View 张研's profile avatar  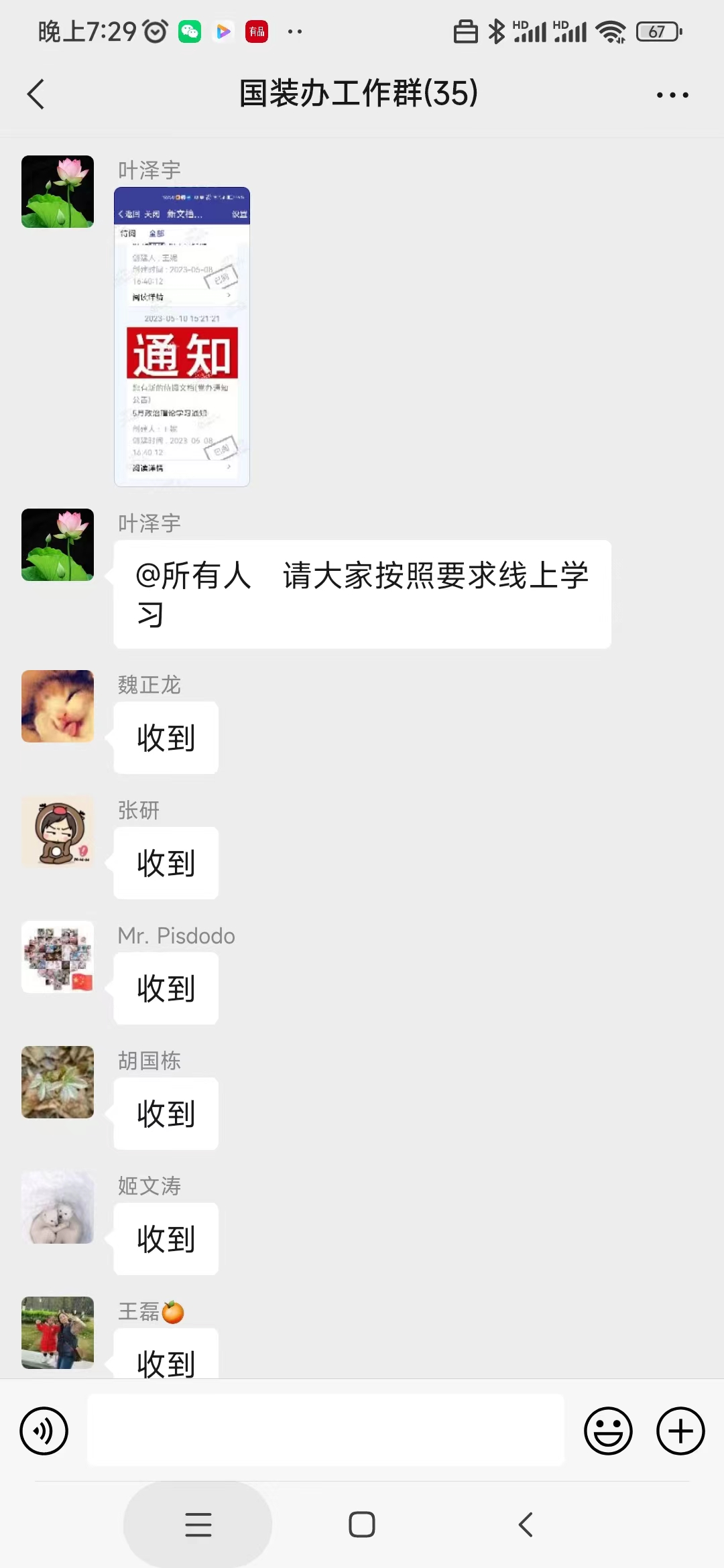tap(58, 831)
